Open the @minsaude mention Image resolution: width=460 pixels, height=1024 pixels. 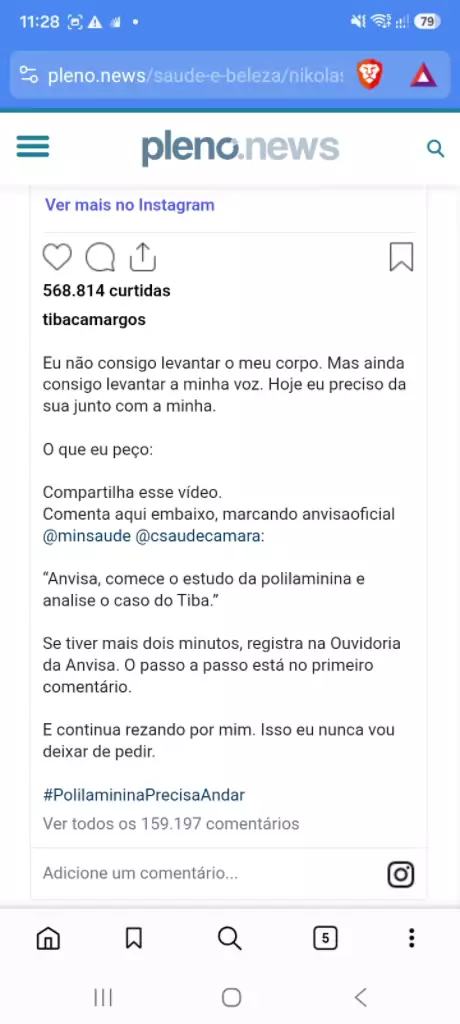[86, 537]
